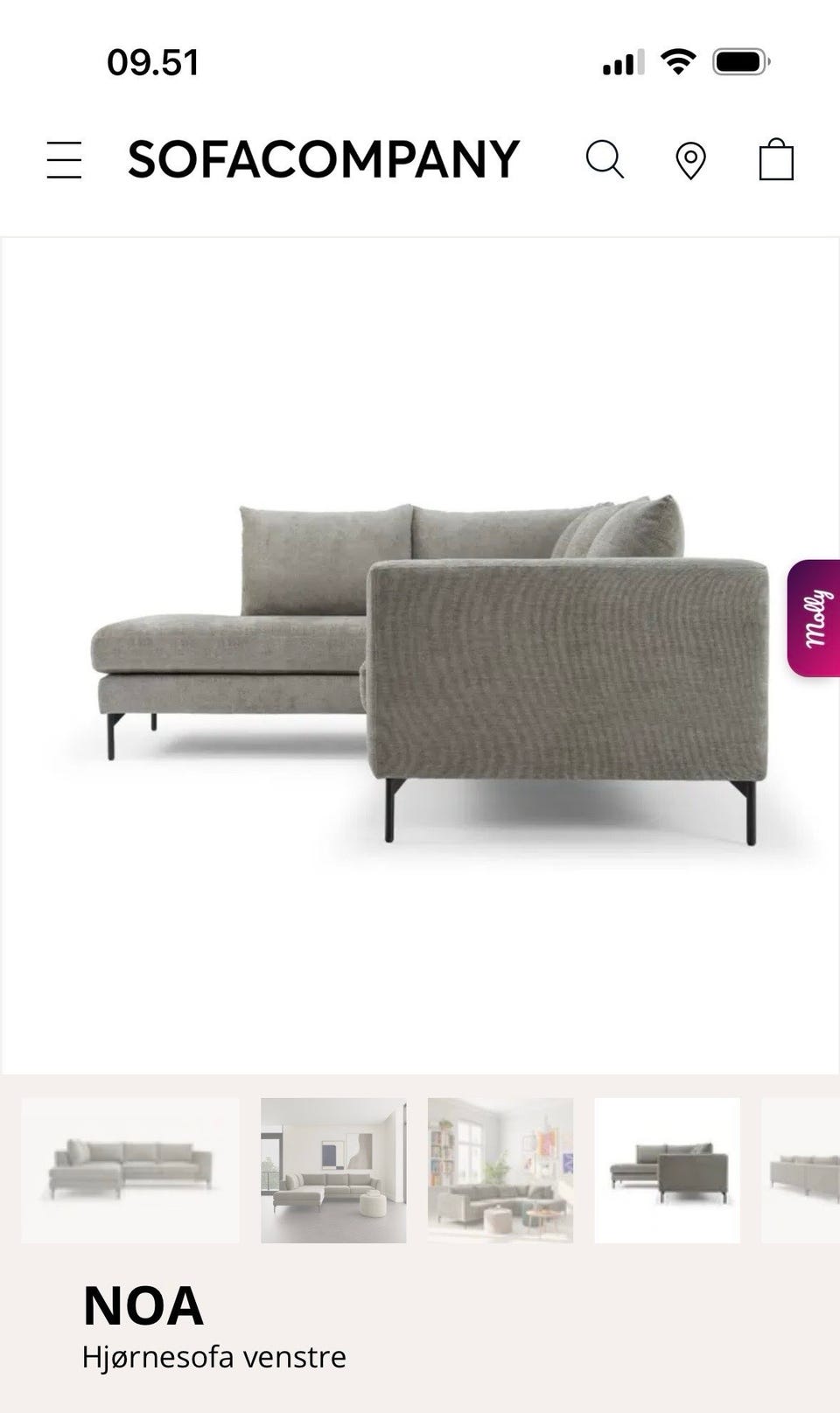Select the thumbnail with the colorful living room
Screen dimensions: 840x1413
pyautogui.click(x=500, y=1170)
